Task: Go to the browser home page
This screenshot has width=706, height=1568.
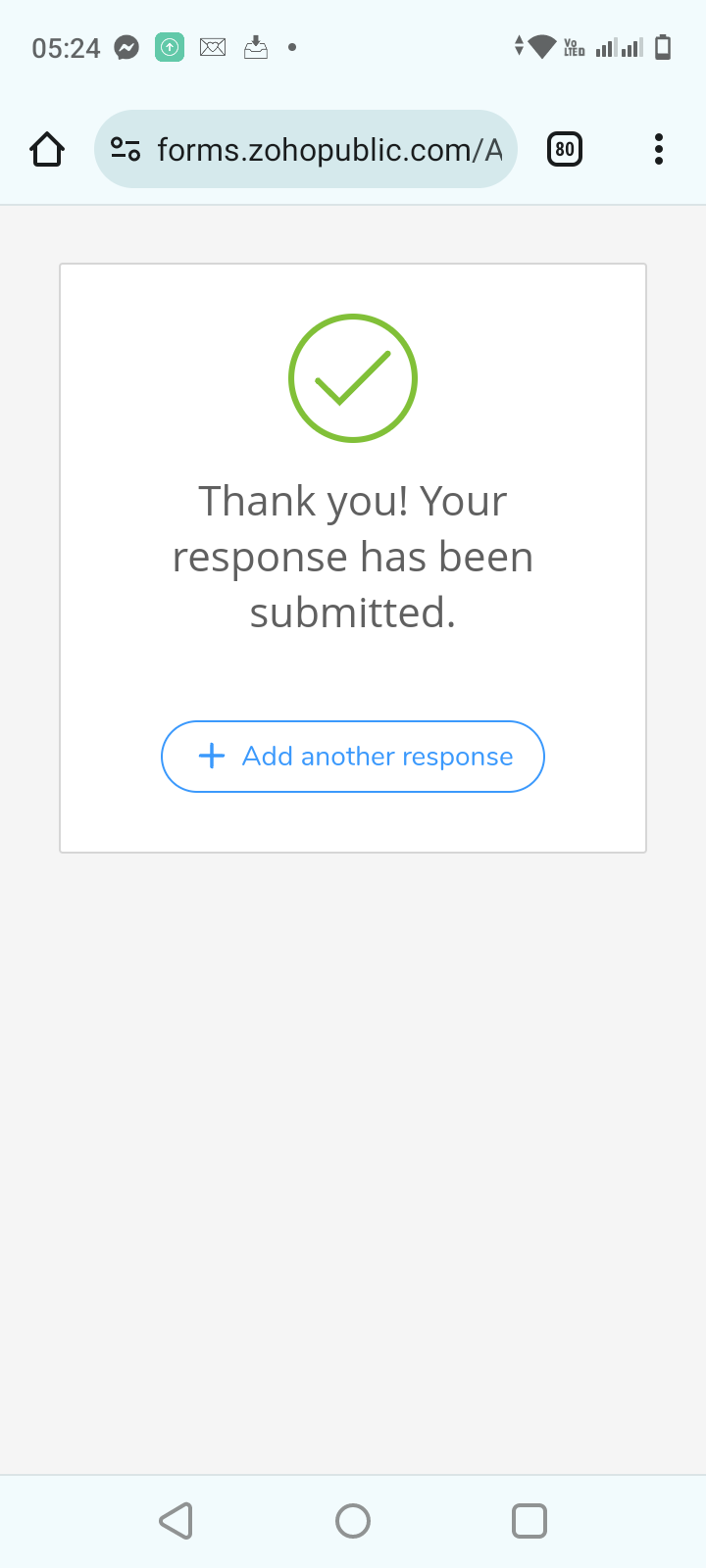Action: click(47, 149)
